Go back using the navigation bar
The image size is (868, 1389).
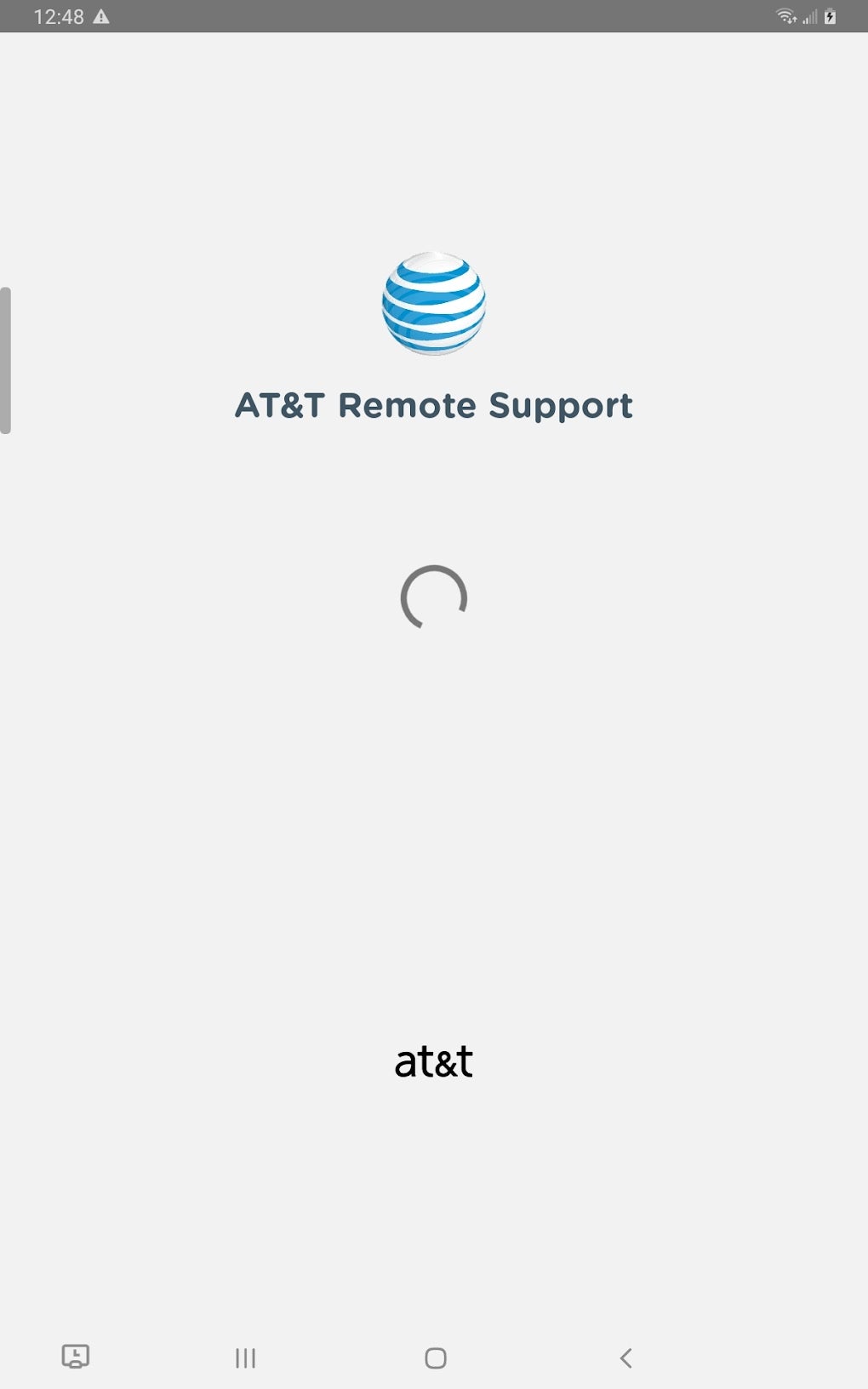(625, 1358)
